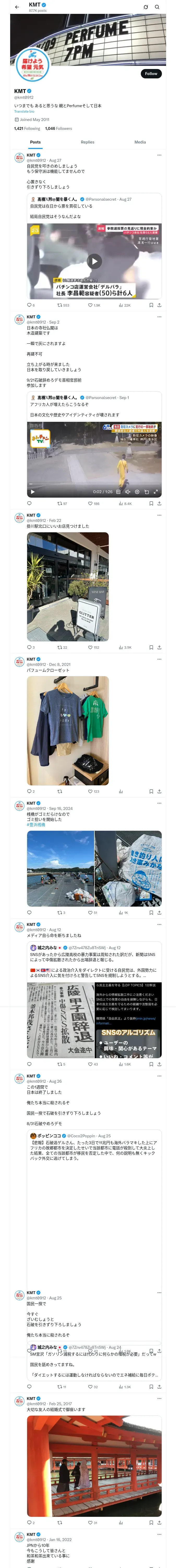Image resolution: width=176 pixels, height=1568 pixels.
Task: Switch to the Replies tab
Action: (87, 142)
